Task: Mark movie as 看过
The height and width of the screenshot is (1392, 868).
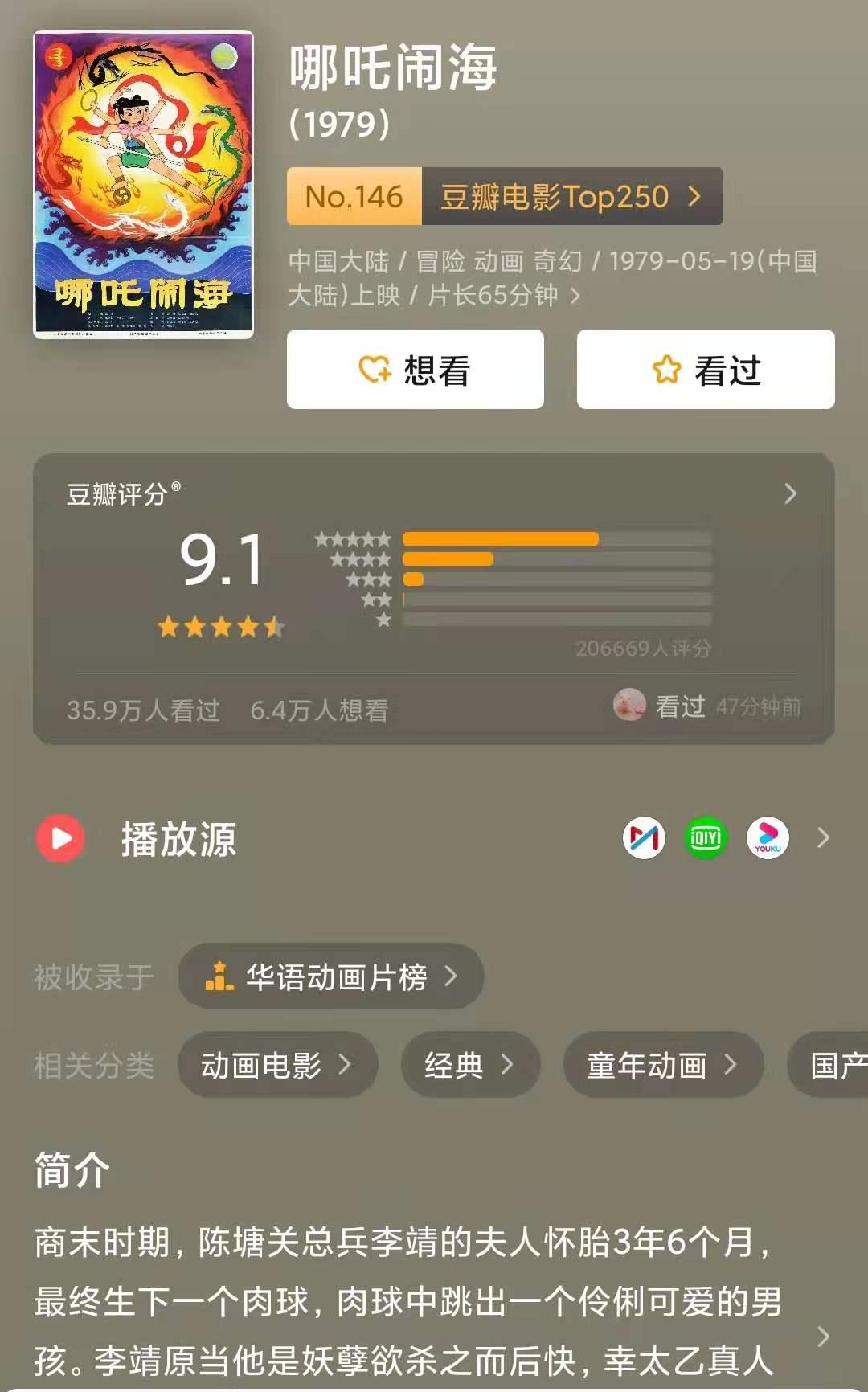Action: pos(705,370)
